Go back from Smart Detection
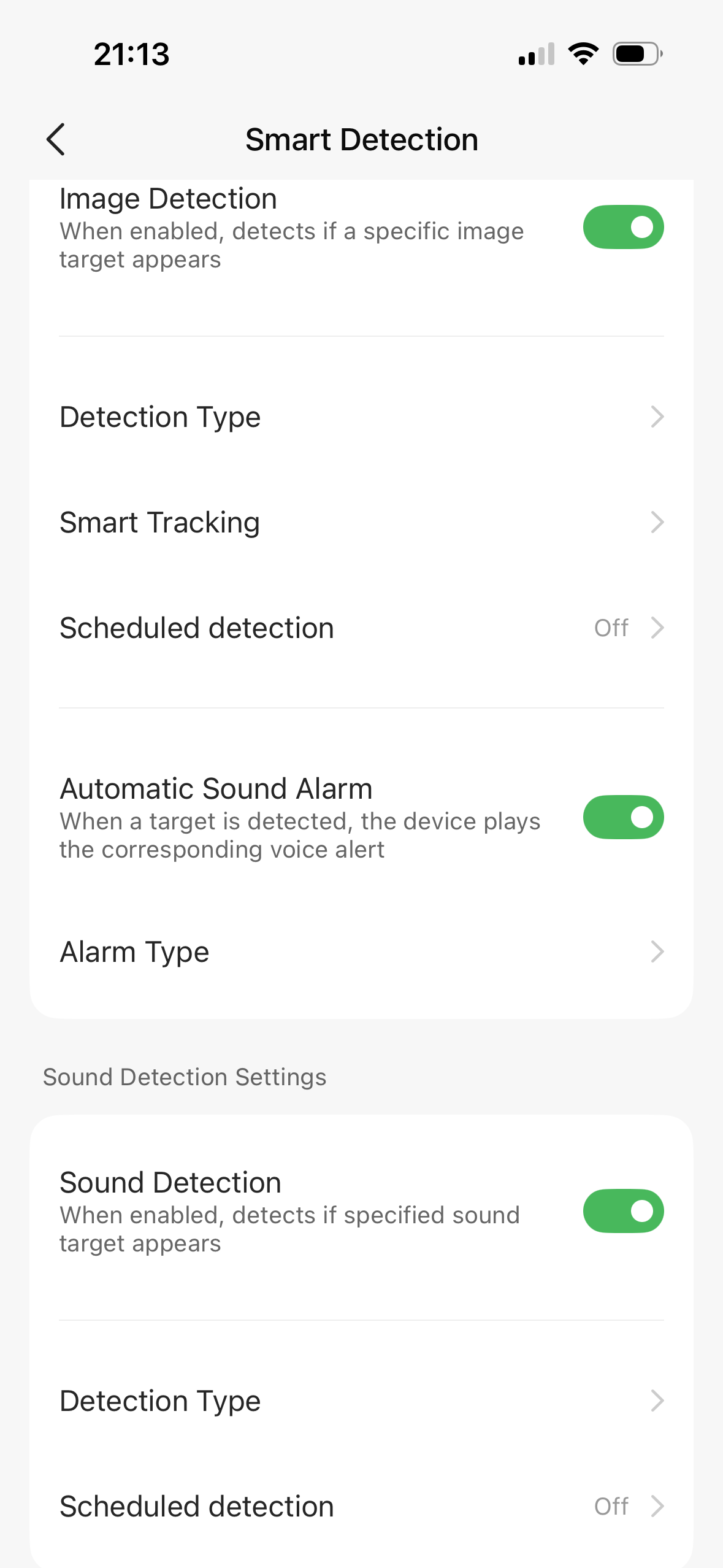723x1568 pixels. pos(56,140)
